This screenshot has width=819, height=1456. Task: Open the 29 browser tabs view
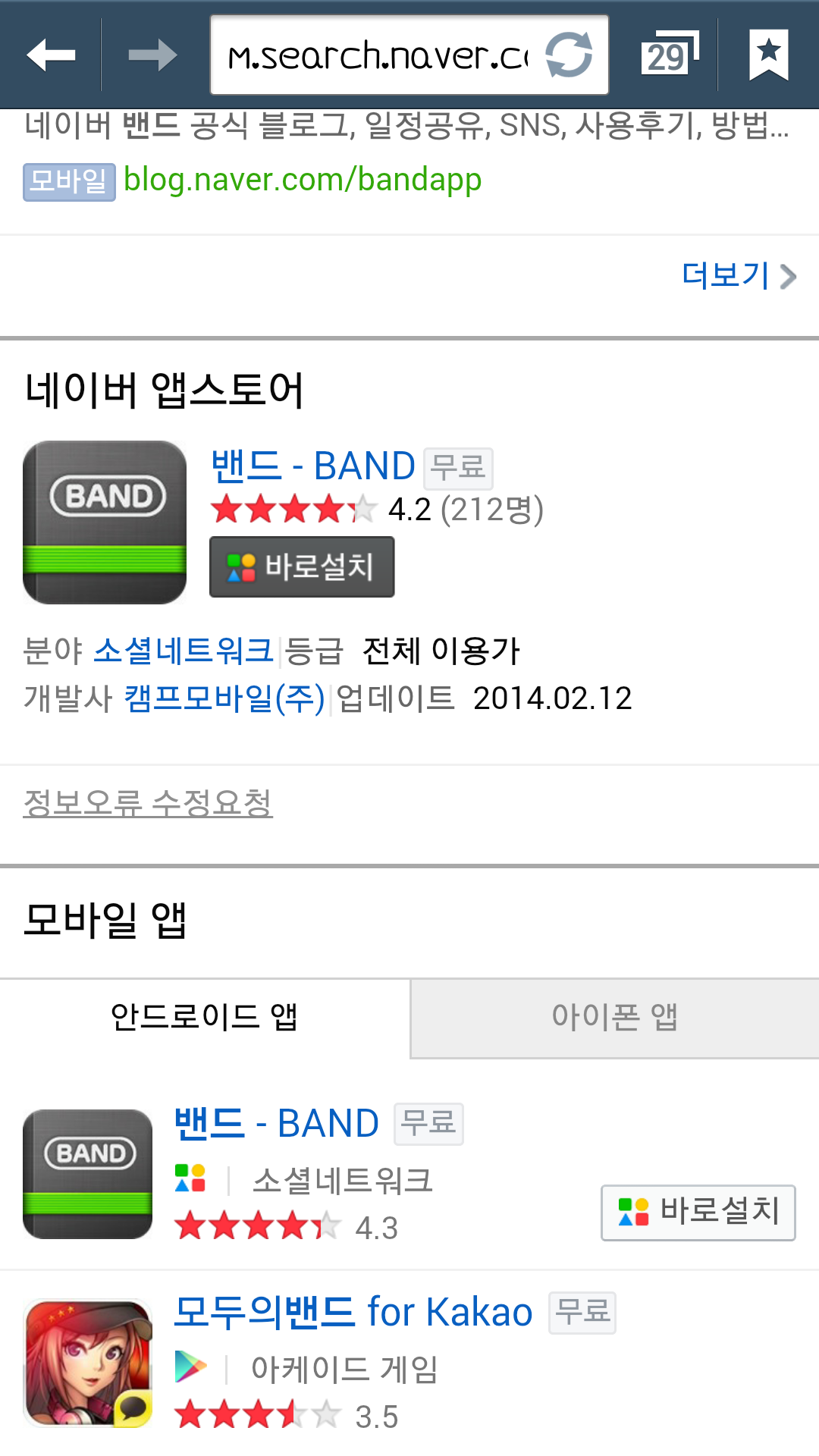670,55
